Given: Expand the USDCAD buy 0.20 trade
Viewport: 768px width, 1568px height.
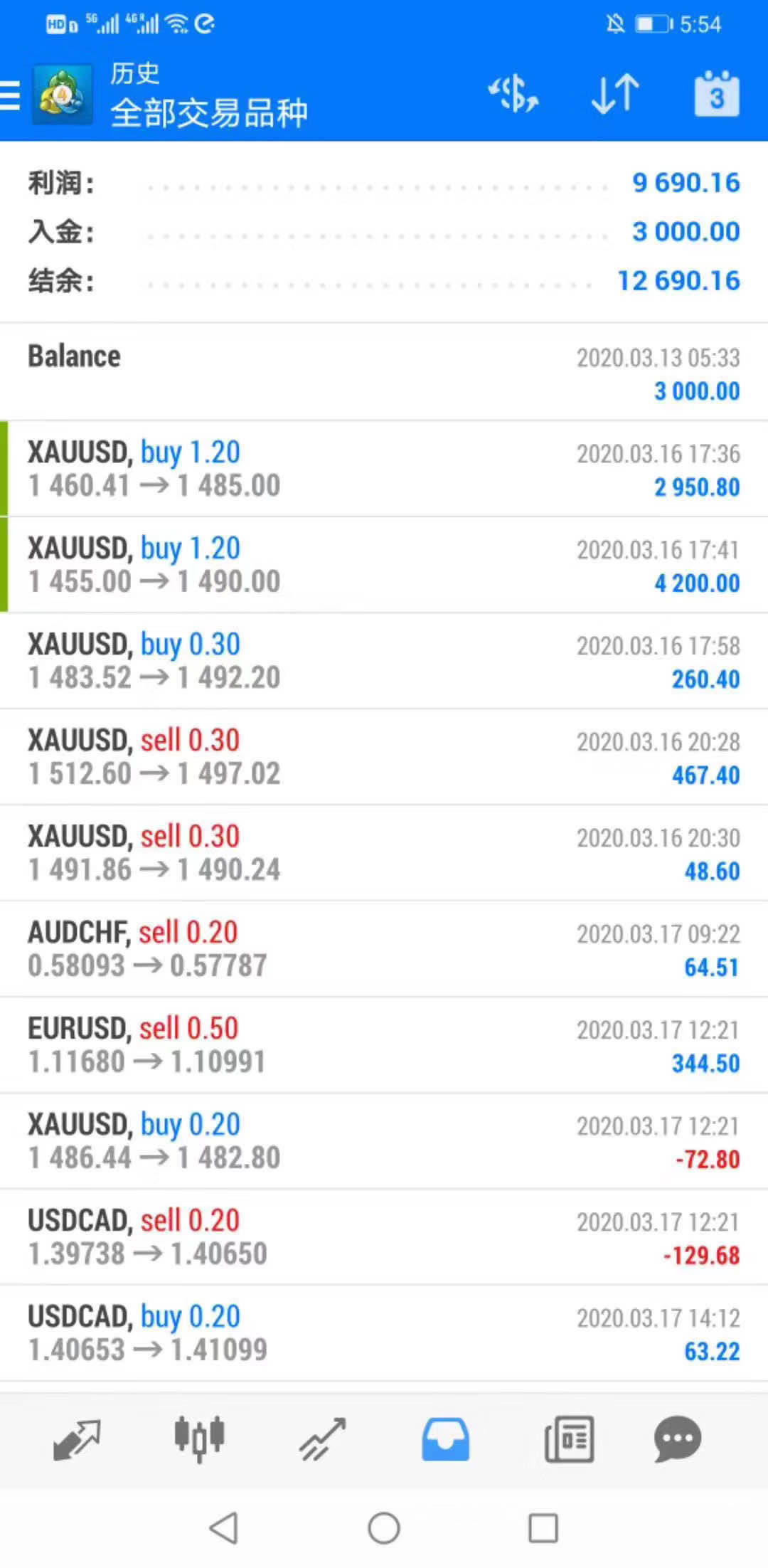Looking at the screenshot, I should [384, 1333].
